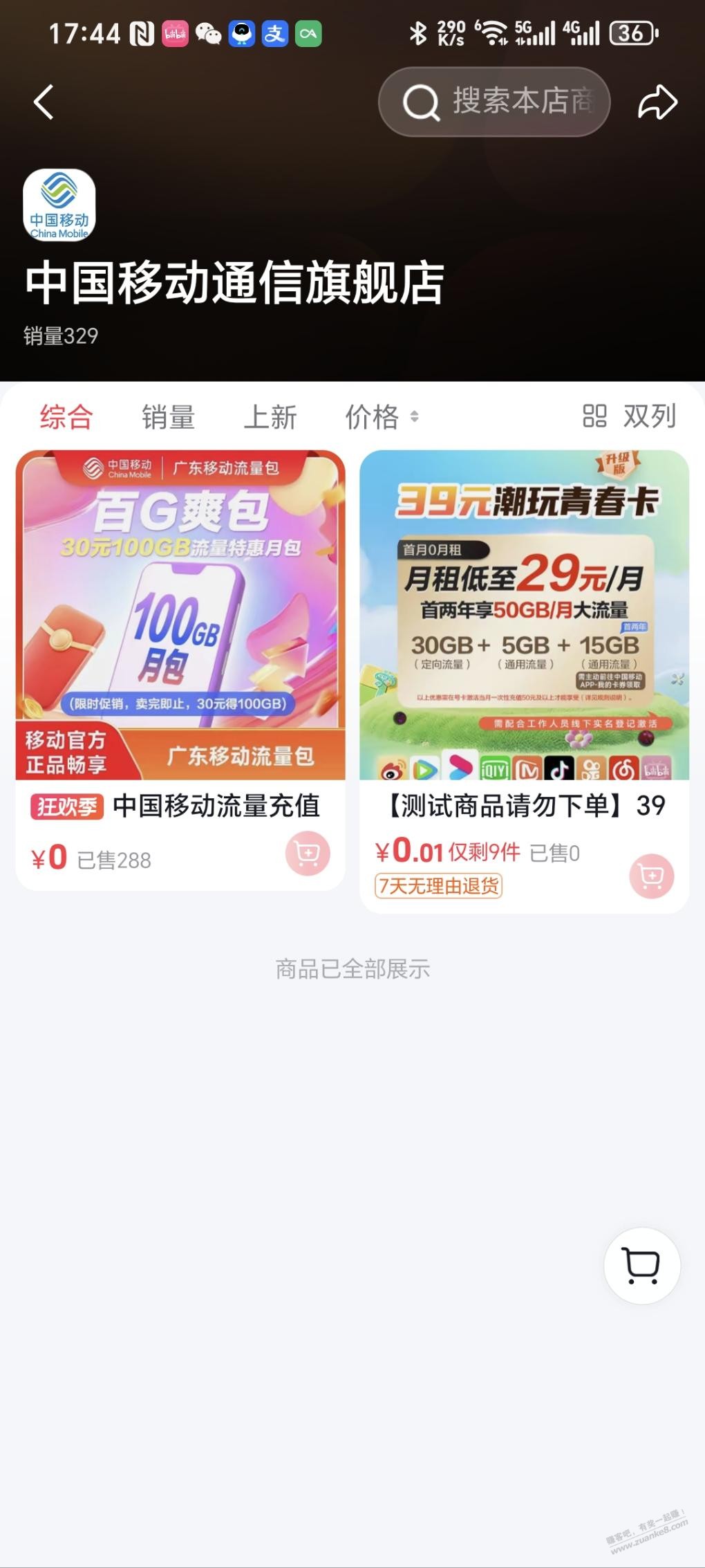705x1568 pixels.
Task: Add 中国移动流量充值 to cart
Action: [x=308, y=854]
